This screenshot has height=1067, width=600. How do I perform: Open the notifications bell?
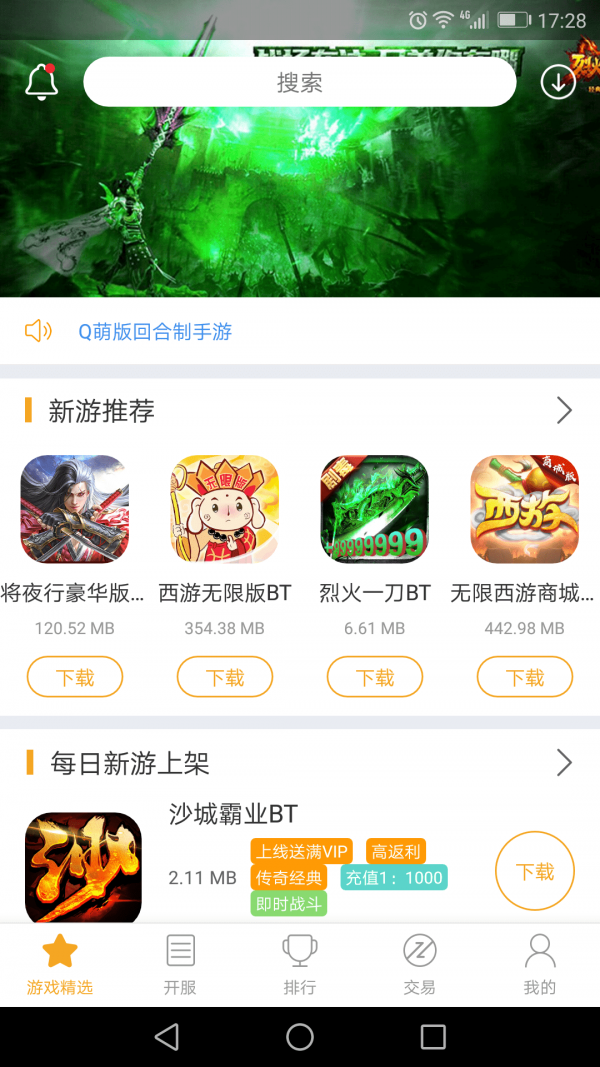[x=41, y=82]
